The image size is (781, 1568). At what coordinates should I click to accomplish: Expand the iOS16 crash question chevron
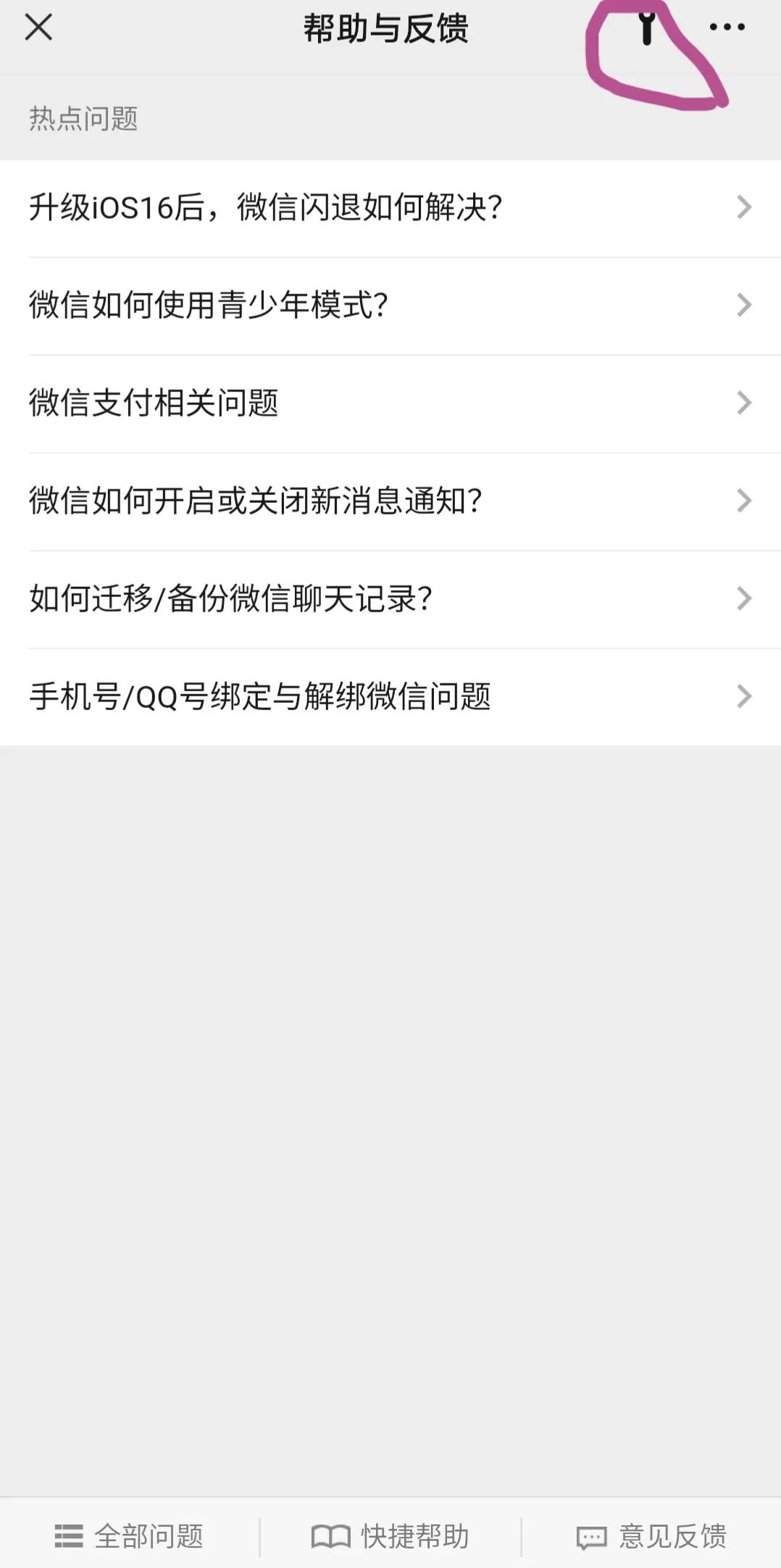(742, 208)
